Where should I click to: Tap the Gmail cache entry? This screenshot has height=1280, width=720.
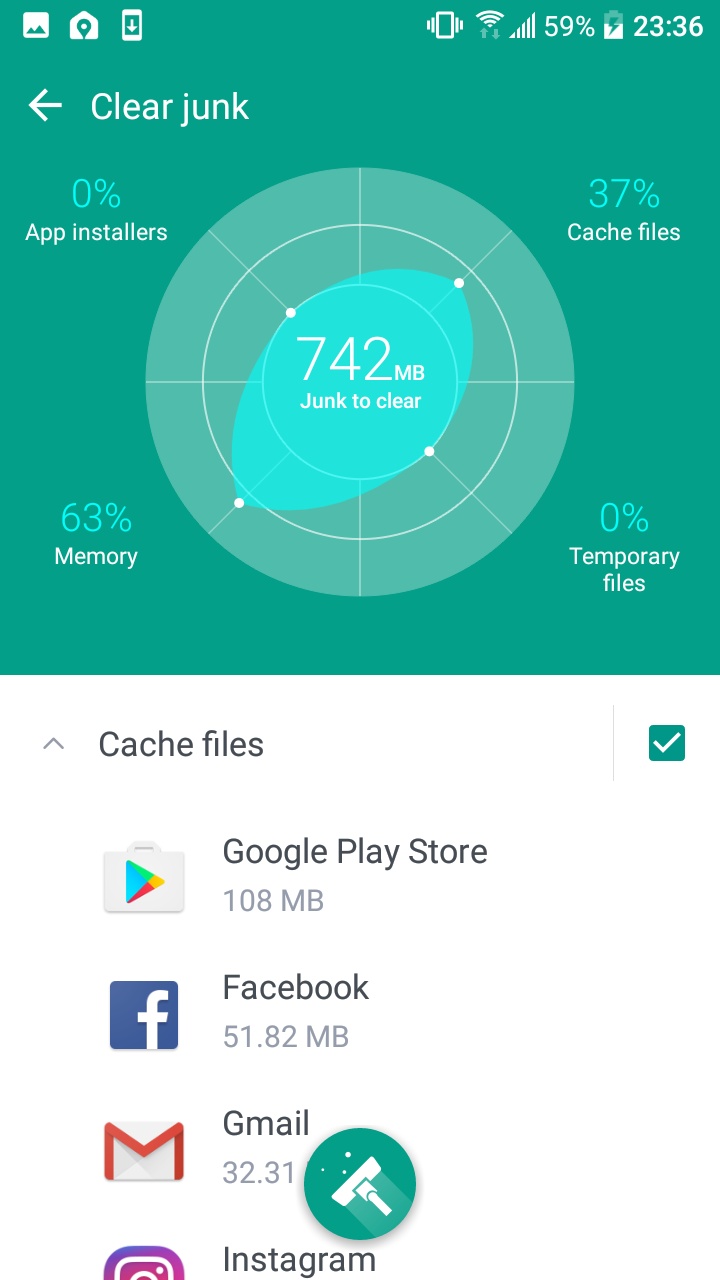point(360,1148)
